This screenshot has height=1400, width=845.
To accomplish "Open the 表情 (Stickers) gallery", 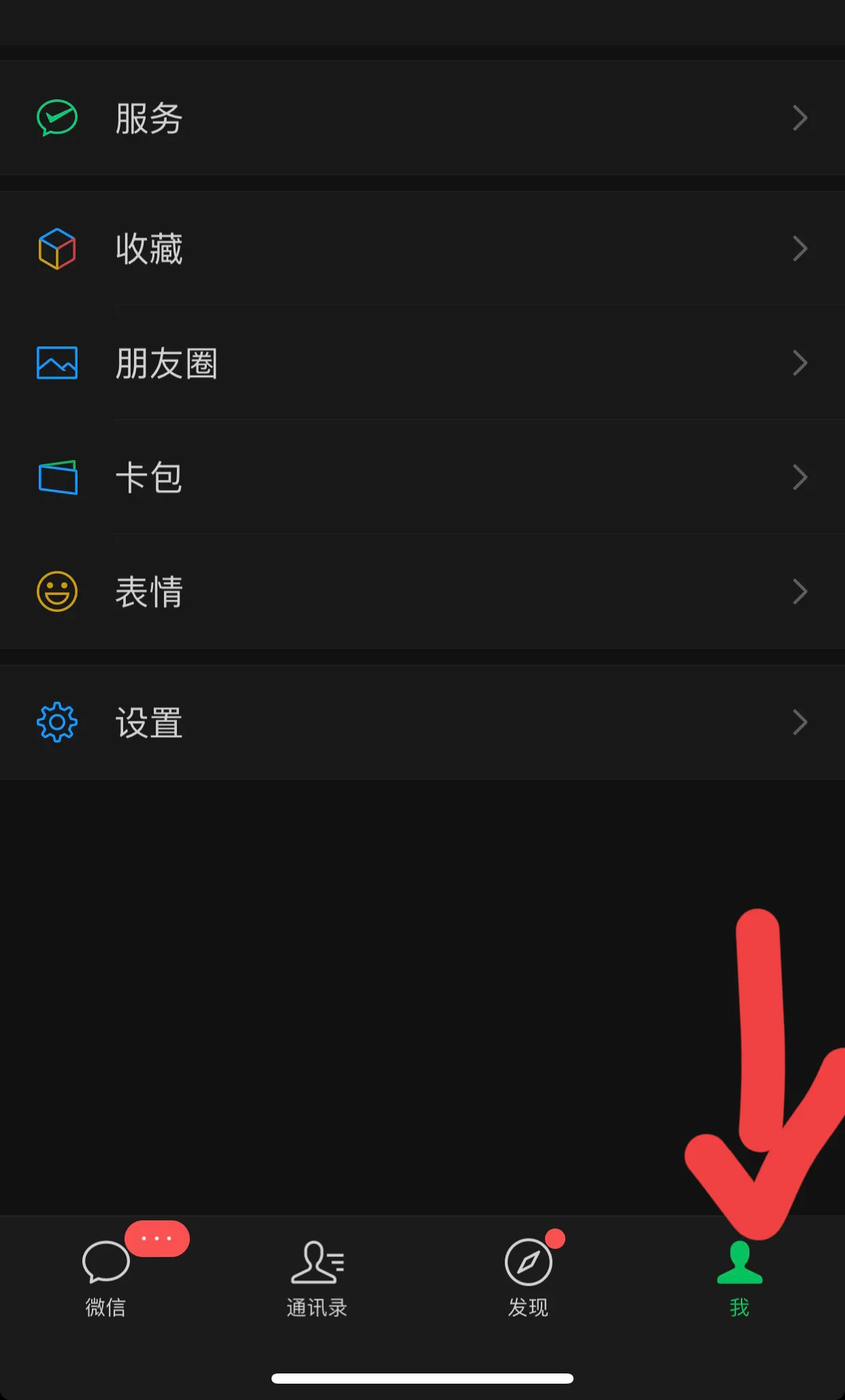I will tap(422, 591).
